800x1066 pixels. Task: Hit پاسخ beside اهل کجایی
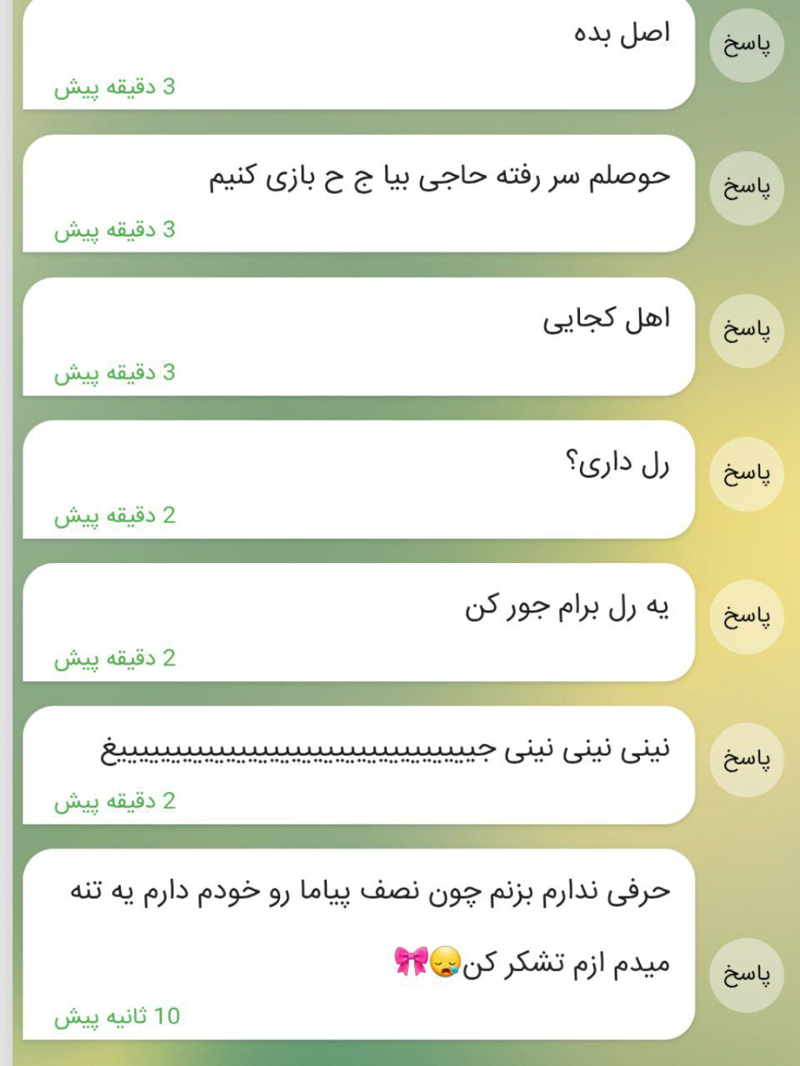pyautogui.click(x=746, y=331)
